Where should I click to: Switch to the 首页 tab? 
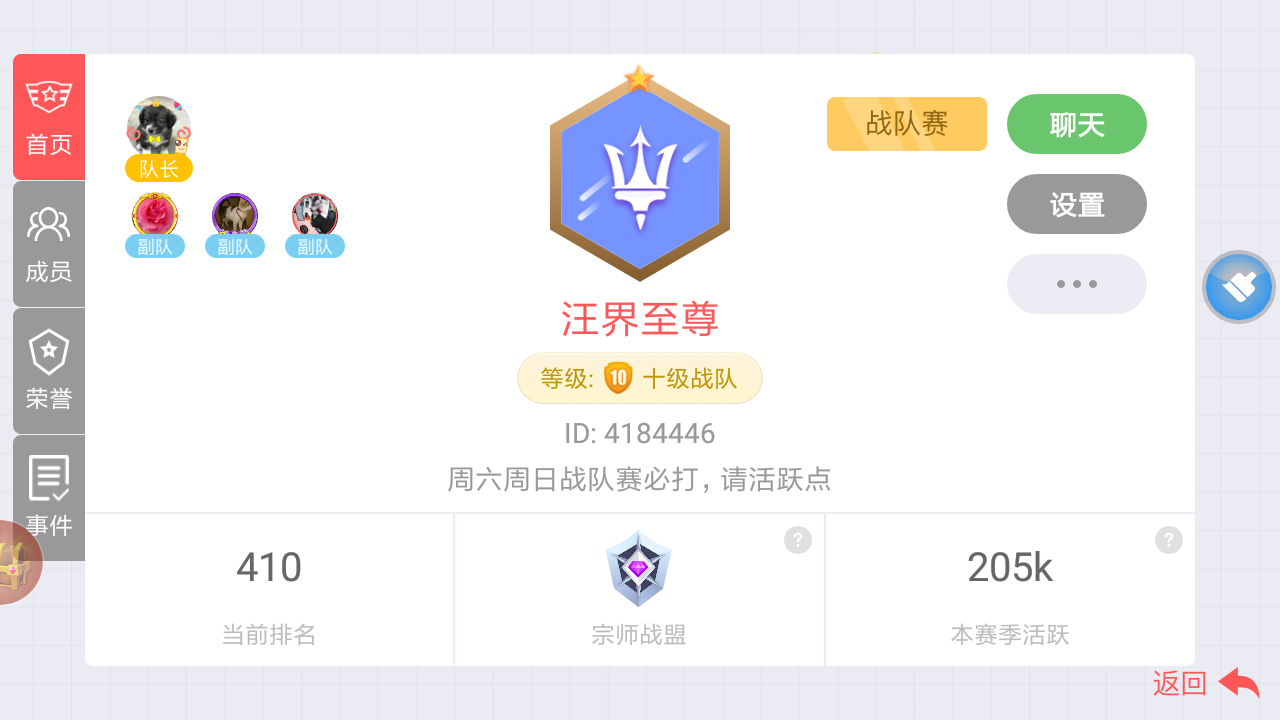point(49,118)
